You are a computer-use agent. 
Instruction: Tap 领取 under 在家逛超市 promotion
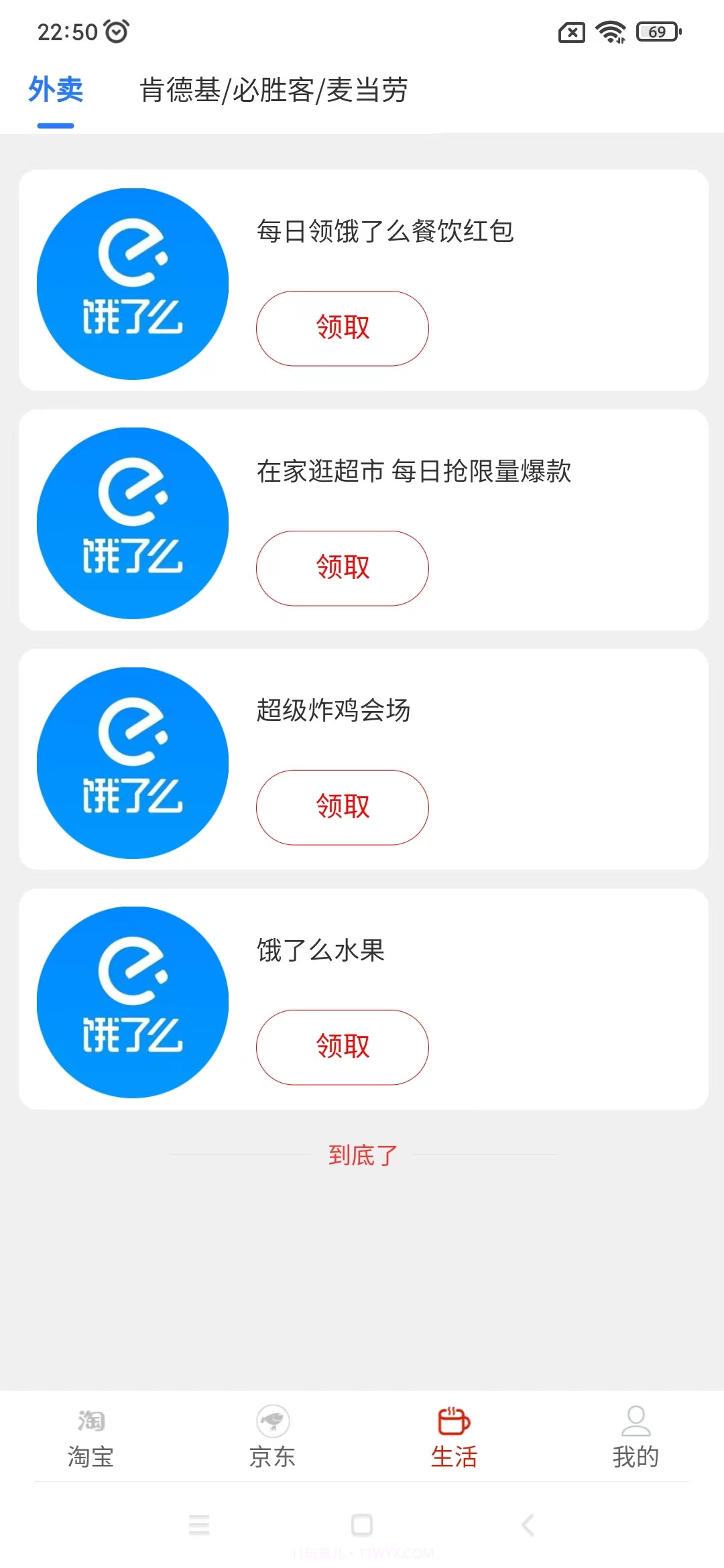point(342,568)
